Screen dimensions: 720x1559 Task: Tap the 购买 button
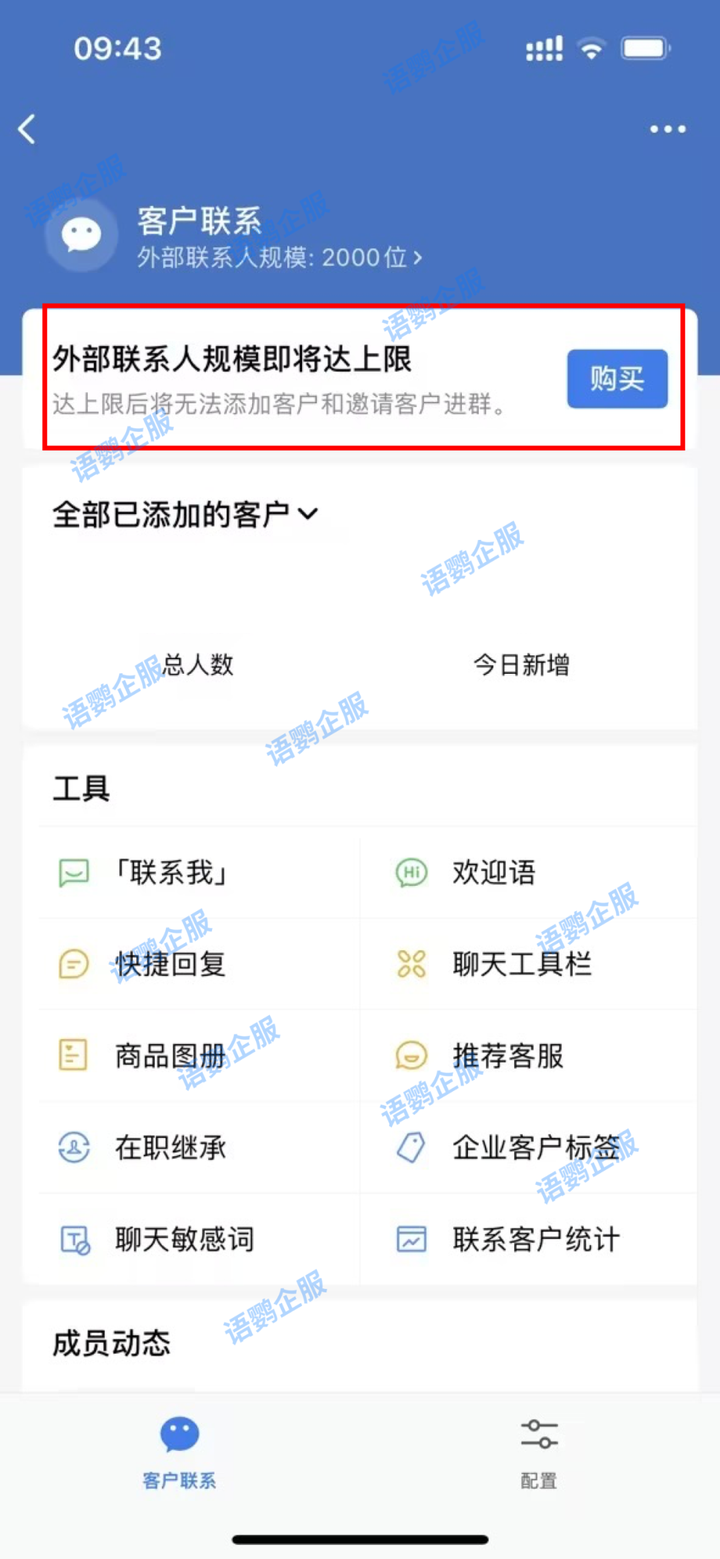coord(617,379)
